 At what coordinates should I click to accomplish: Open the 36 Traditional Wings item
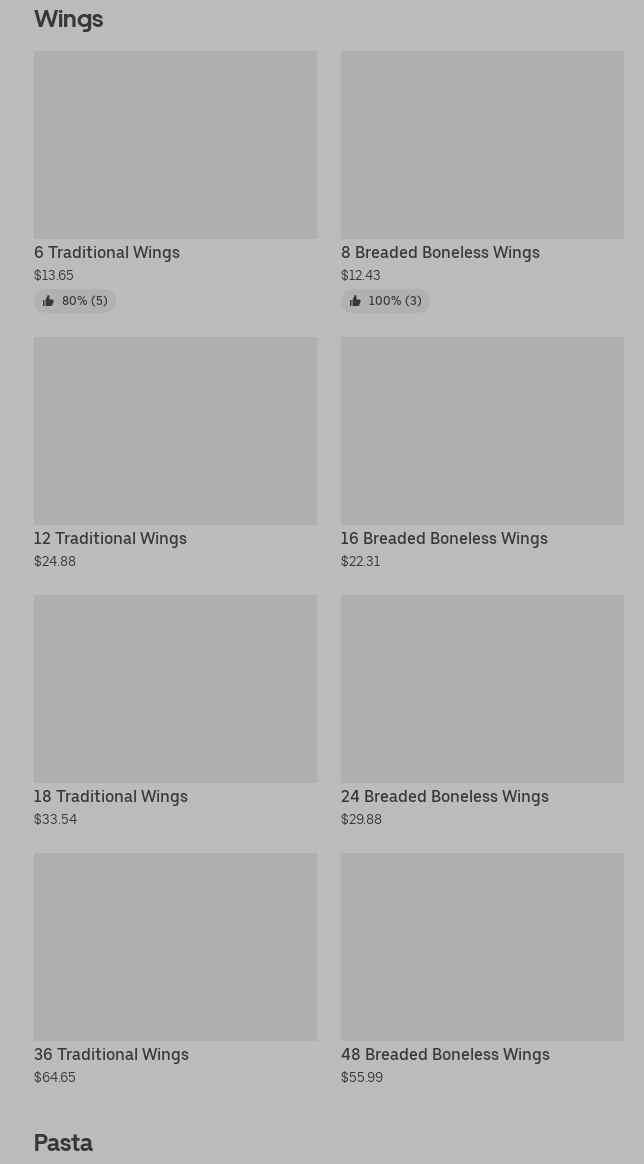[x=175, y=969]
